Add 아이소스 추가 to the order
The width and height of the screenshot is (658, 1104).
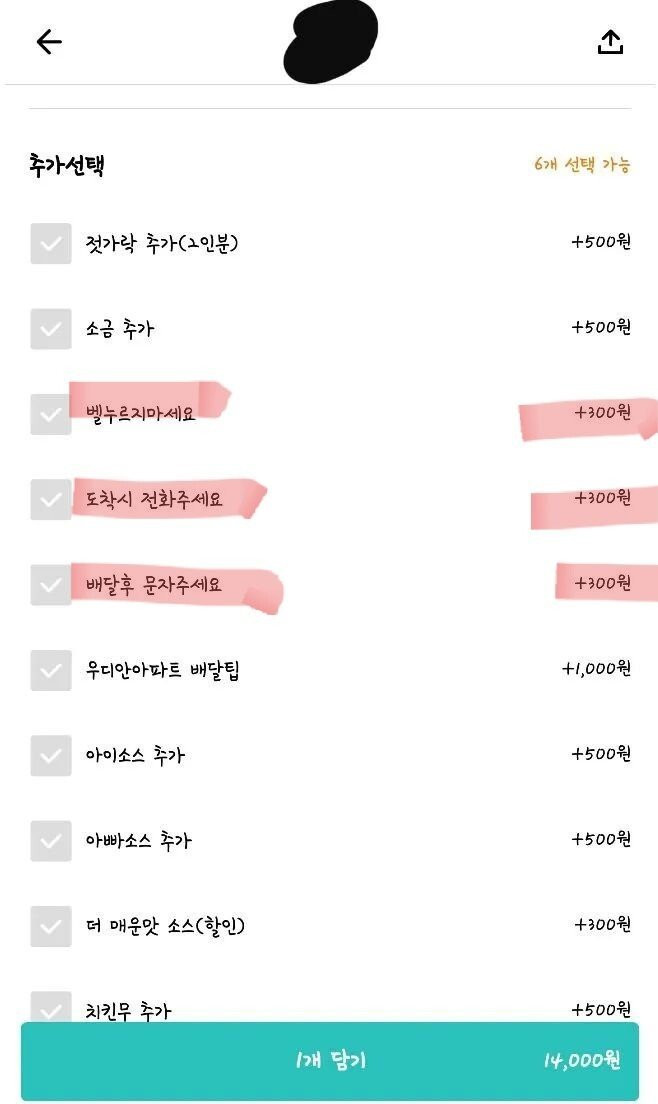pyautogui.click(x=51, y=755)
